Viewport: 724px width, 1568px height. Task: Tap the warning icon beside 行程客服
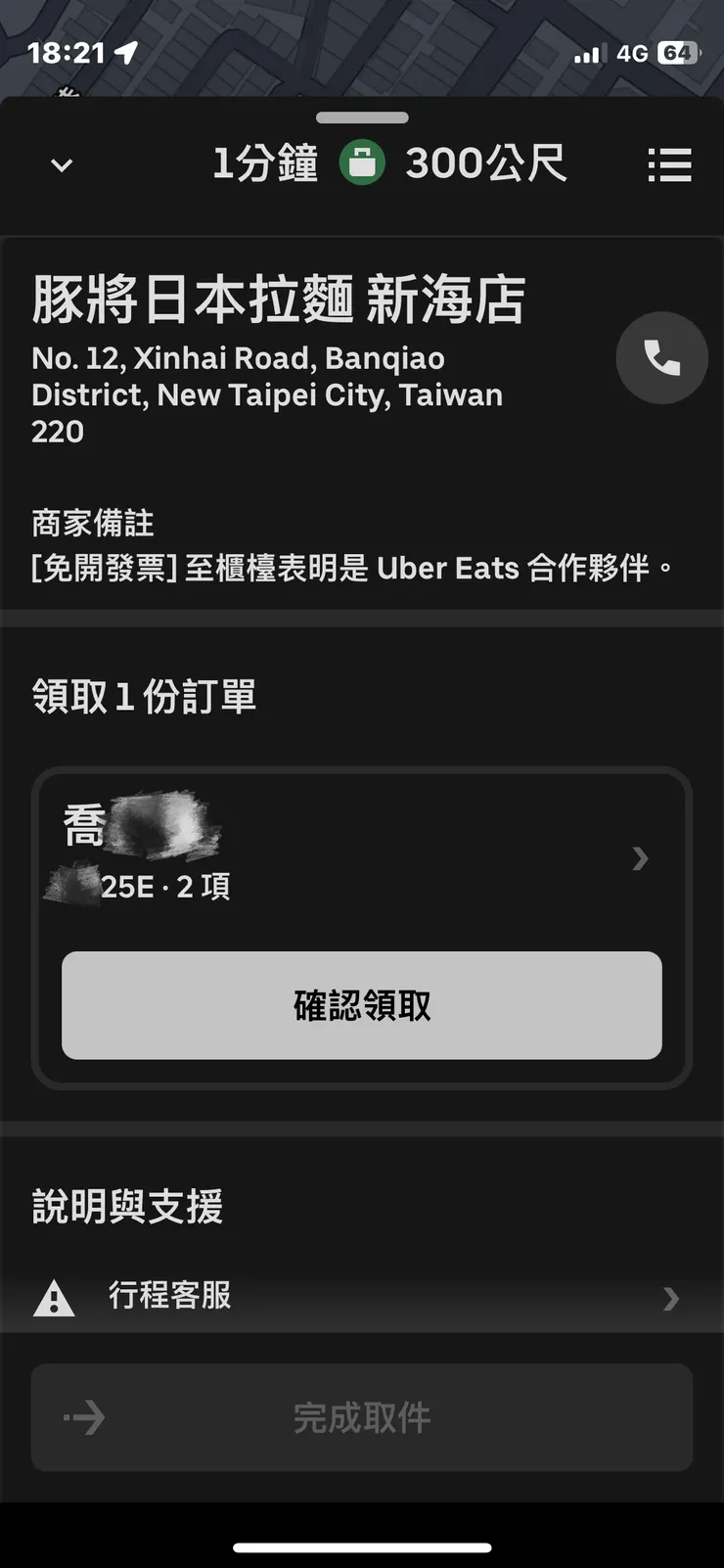55,1299
